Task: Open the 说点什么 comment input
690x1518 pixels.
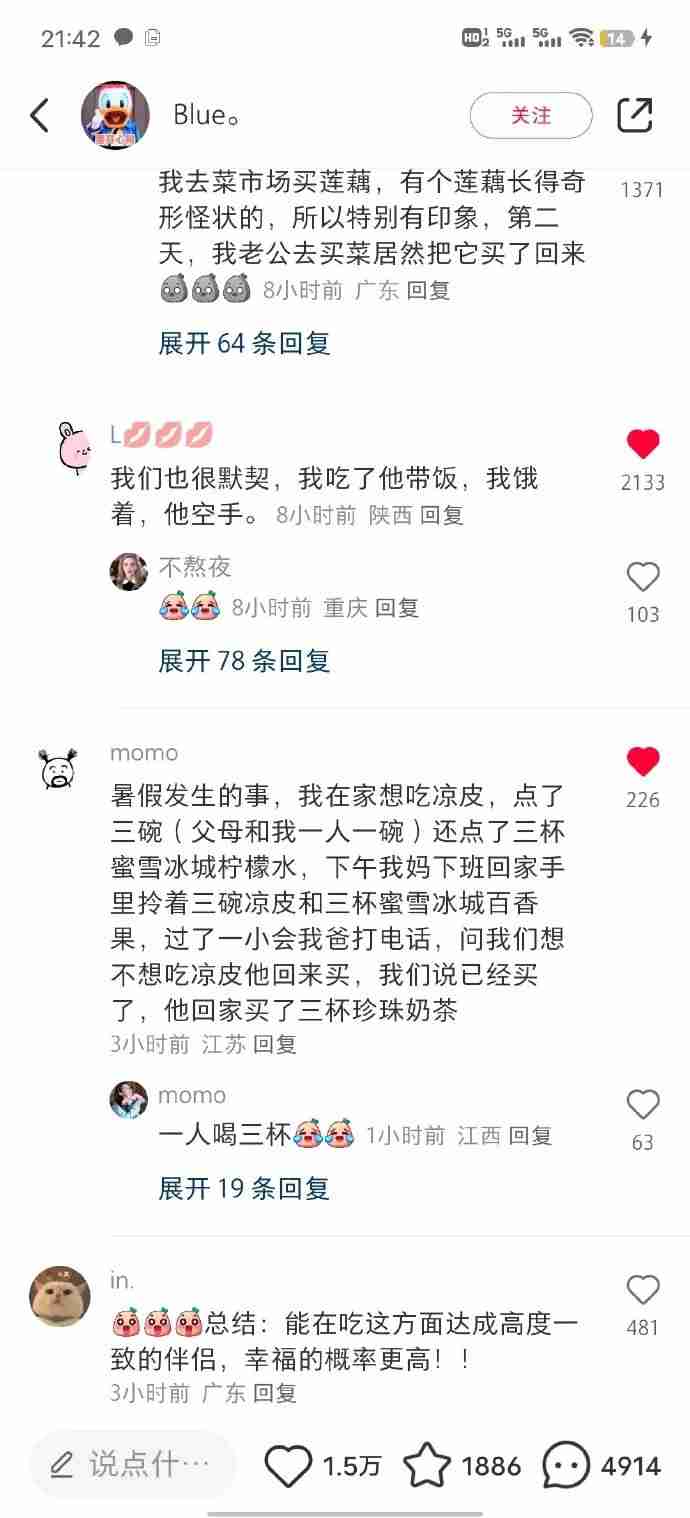Action: coord(132,1465)
